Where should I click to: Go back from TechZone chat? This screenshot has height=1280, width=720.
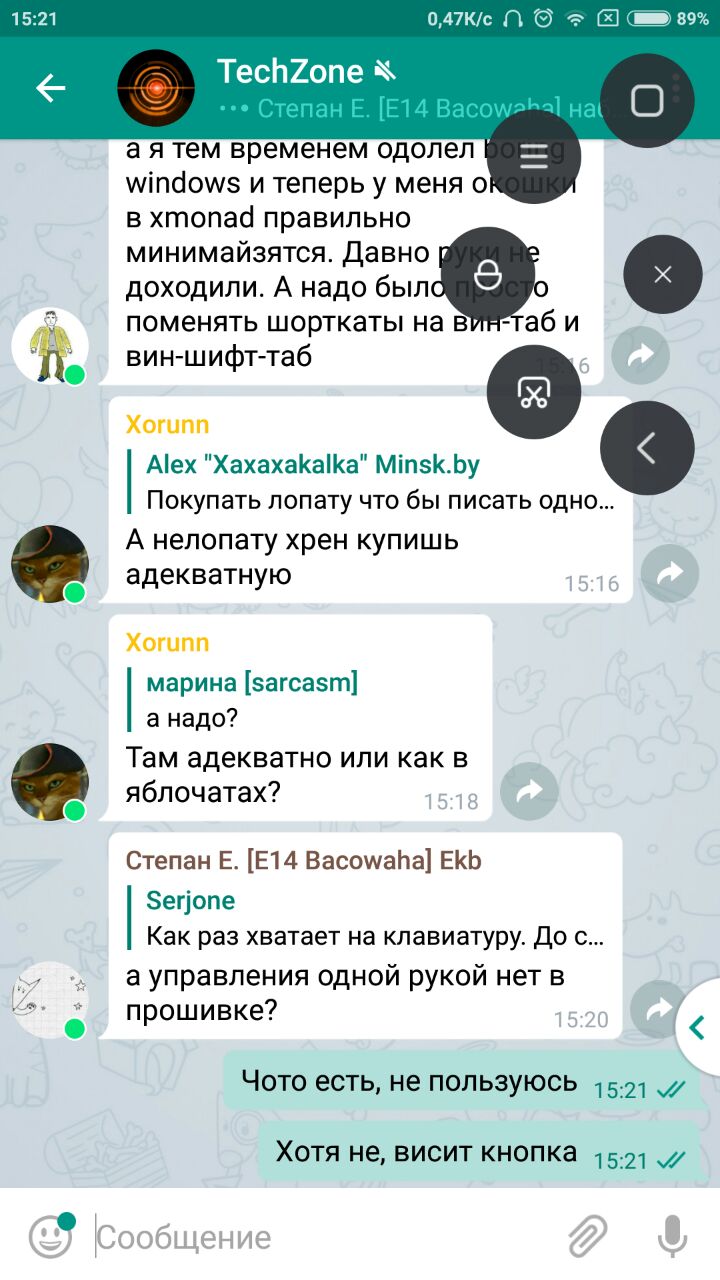coord(50,88)
